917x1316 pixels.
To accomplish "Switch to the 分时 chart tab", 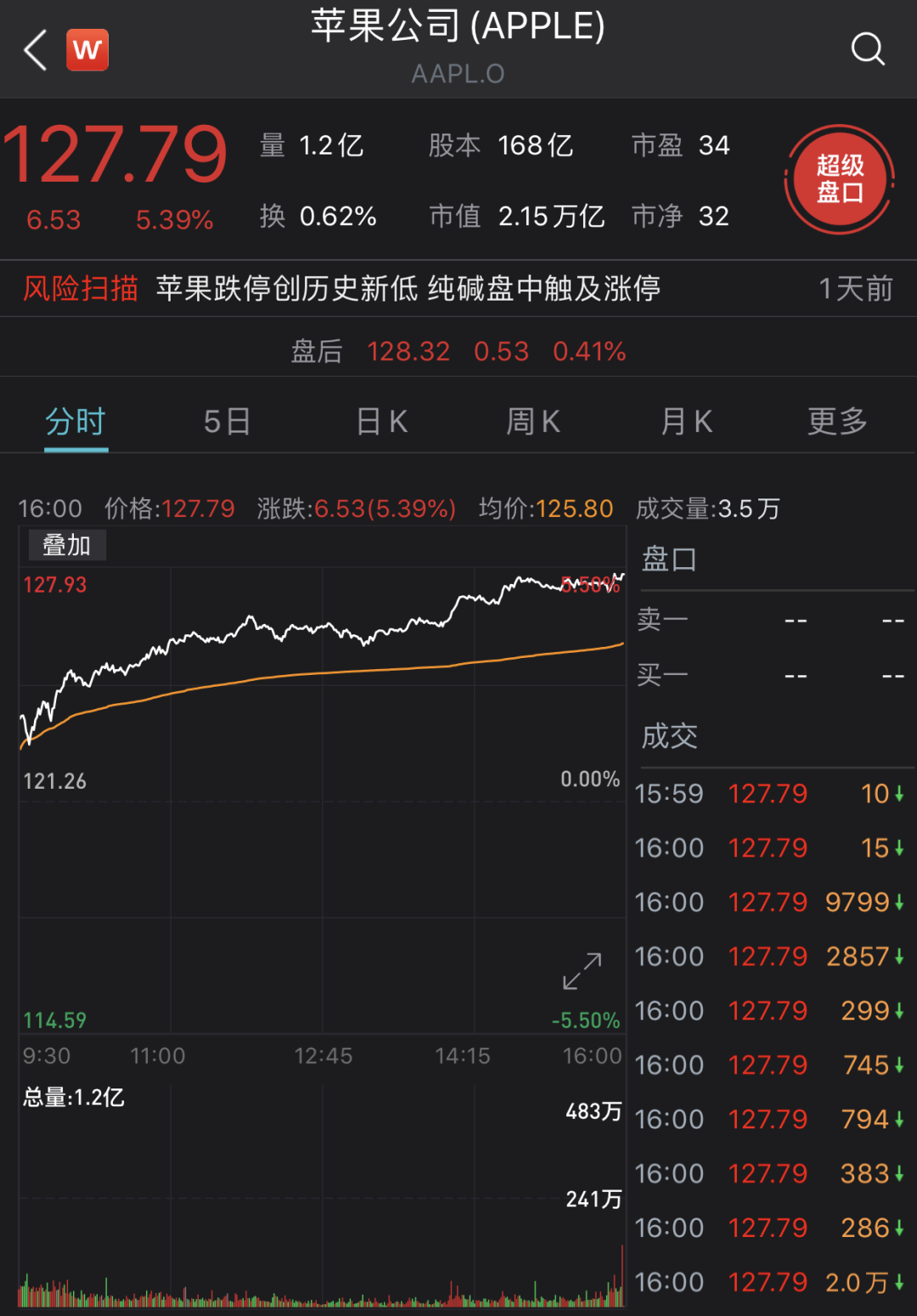I will tap(76, 421).
